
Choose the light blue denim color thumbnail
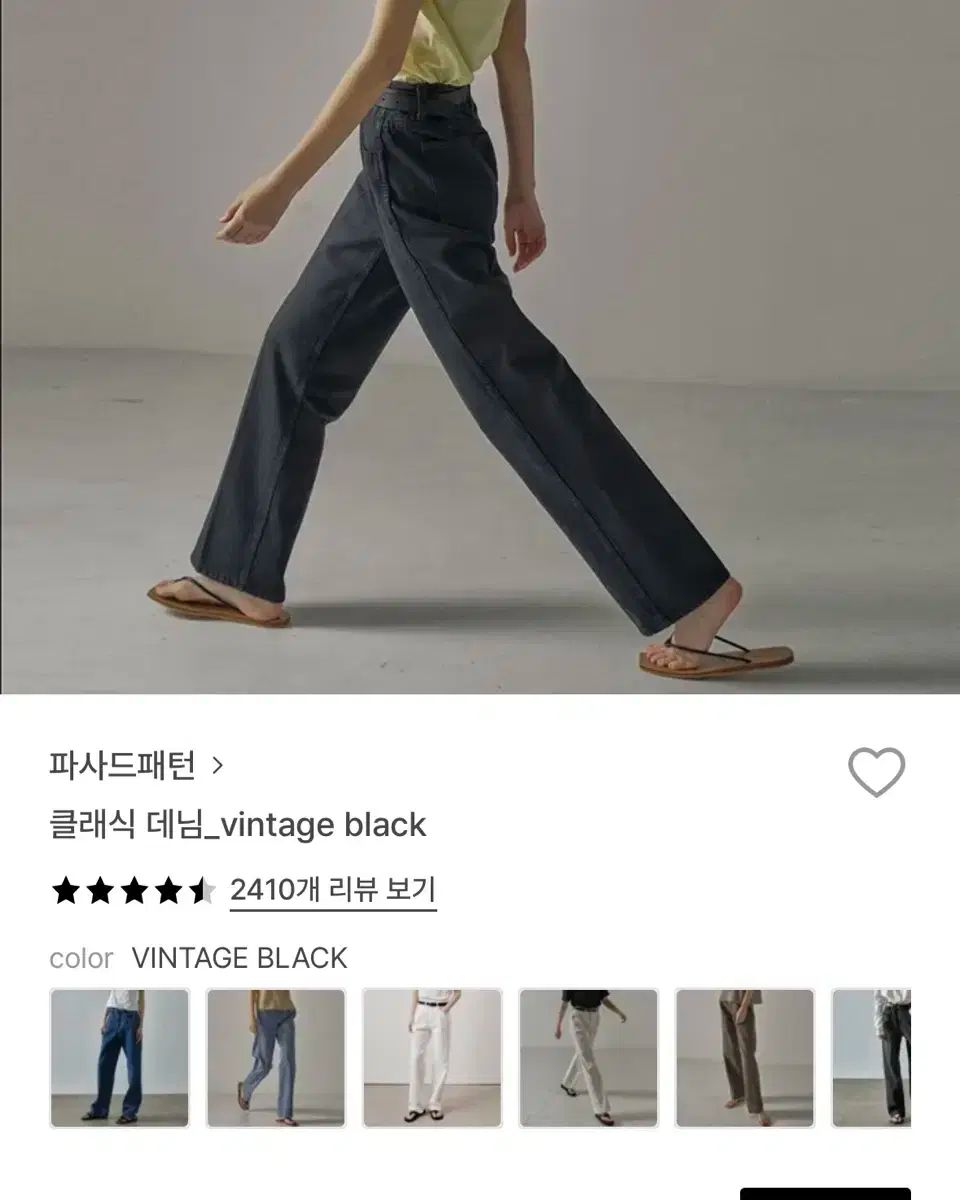(x=276, y=1058)
